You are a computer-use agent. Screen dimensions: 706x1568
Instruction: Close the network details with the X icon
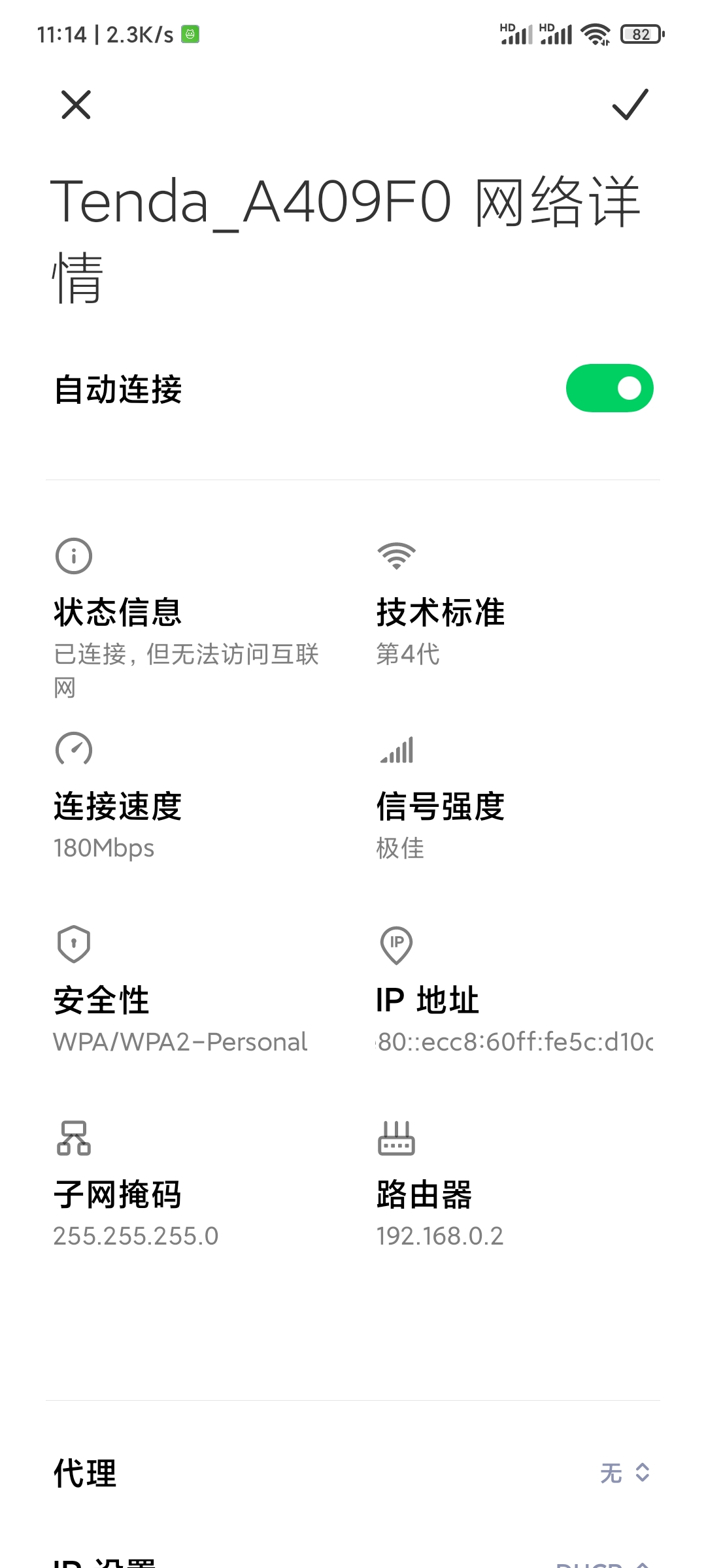[x=76, y=105]
